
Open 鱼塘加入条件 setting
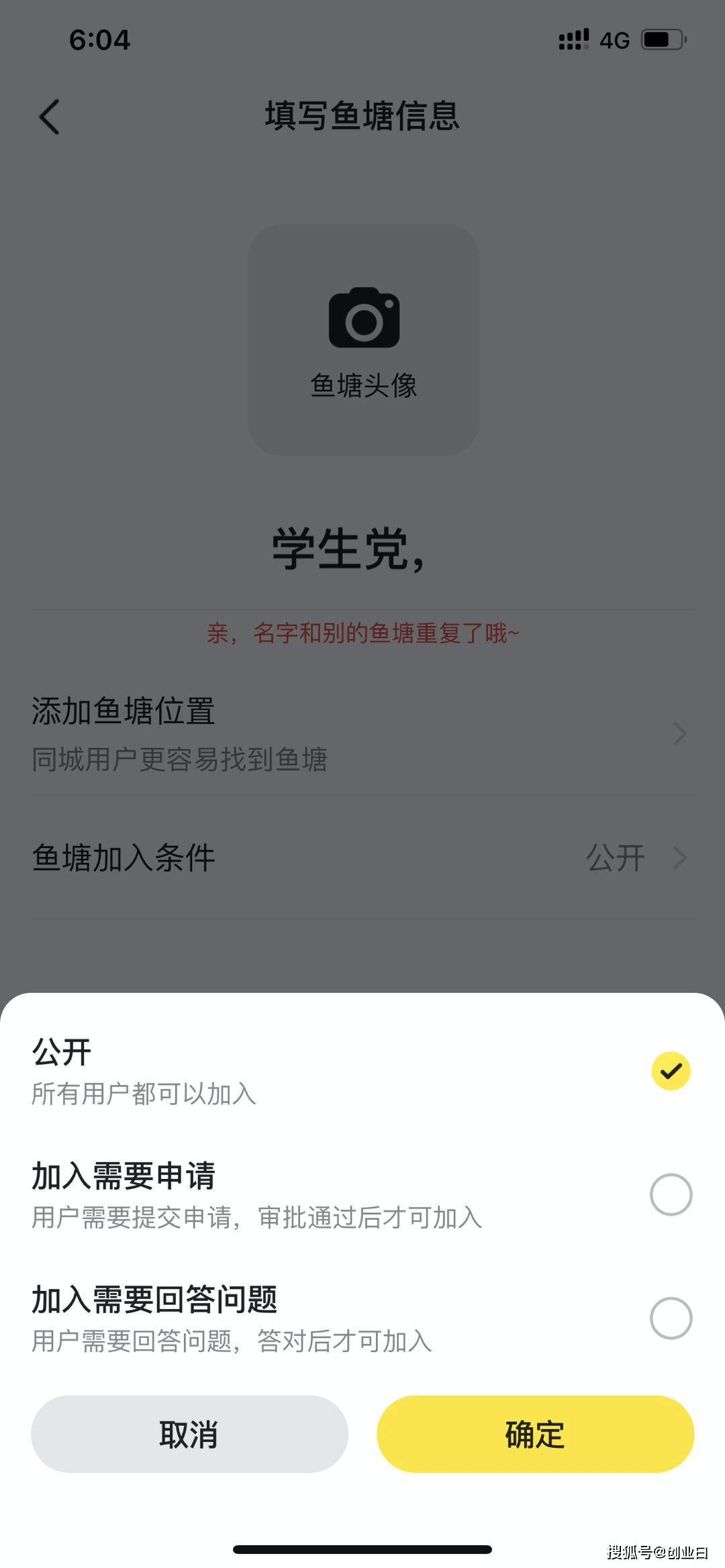pyautogui.click(x=361, y=857)
